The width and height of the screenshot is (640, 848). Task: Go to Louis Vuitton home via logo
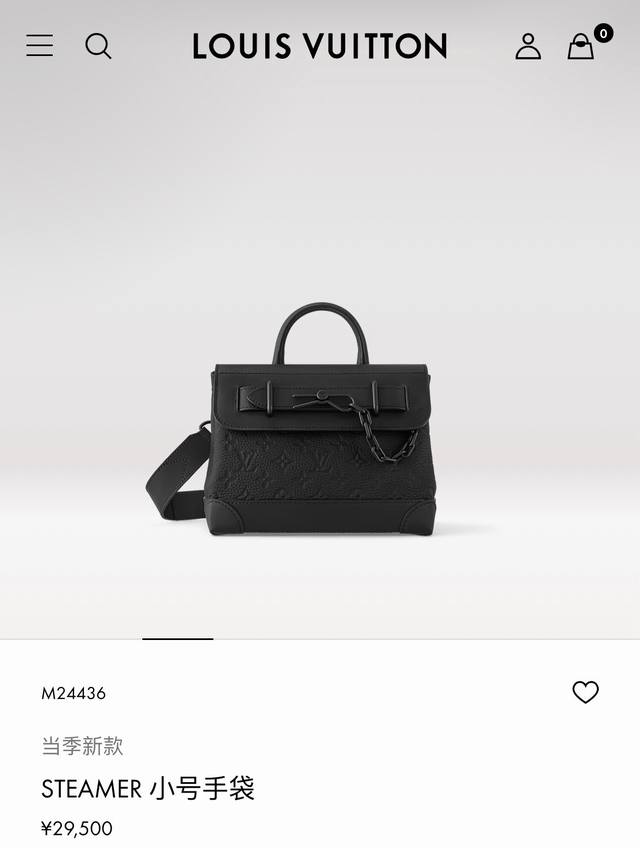click(x=320, y=46)
